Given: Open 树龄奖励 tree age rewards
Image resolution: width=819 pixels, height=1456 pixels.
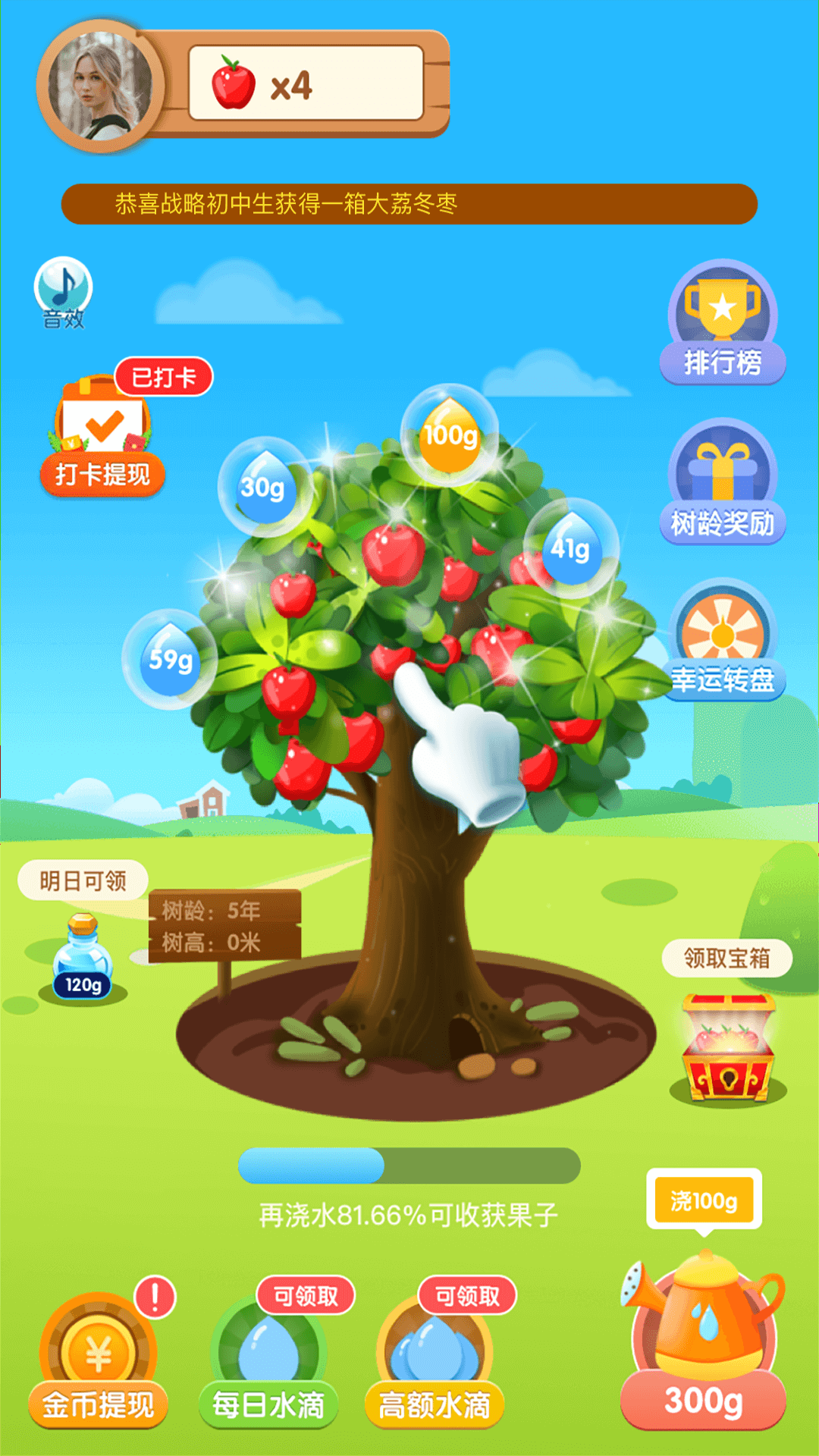Looking at the screenshot, I should click(x=723, y=483).
